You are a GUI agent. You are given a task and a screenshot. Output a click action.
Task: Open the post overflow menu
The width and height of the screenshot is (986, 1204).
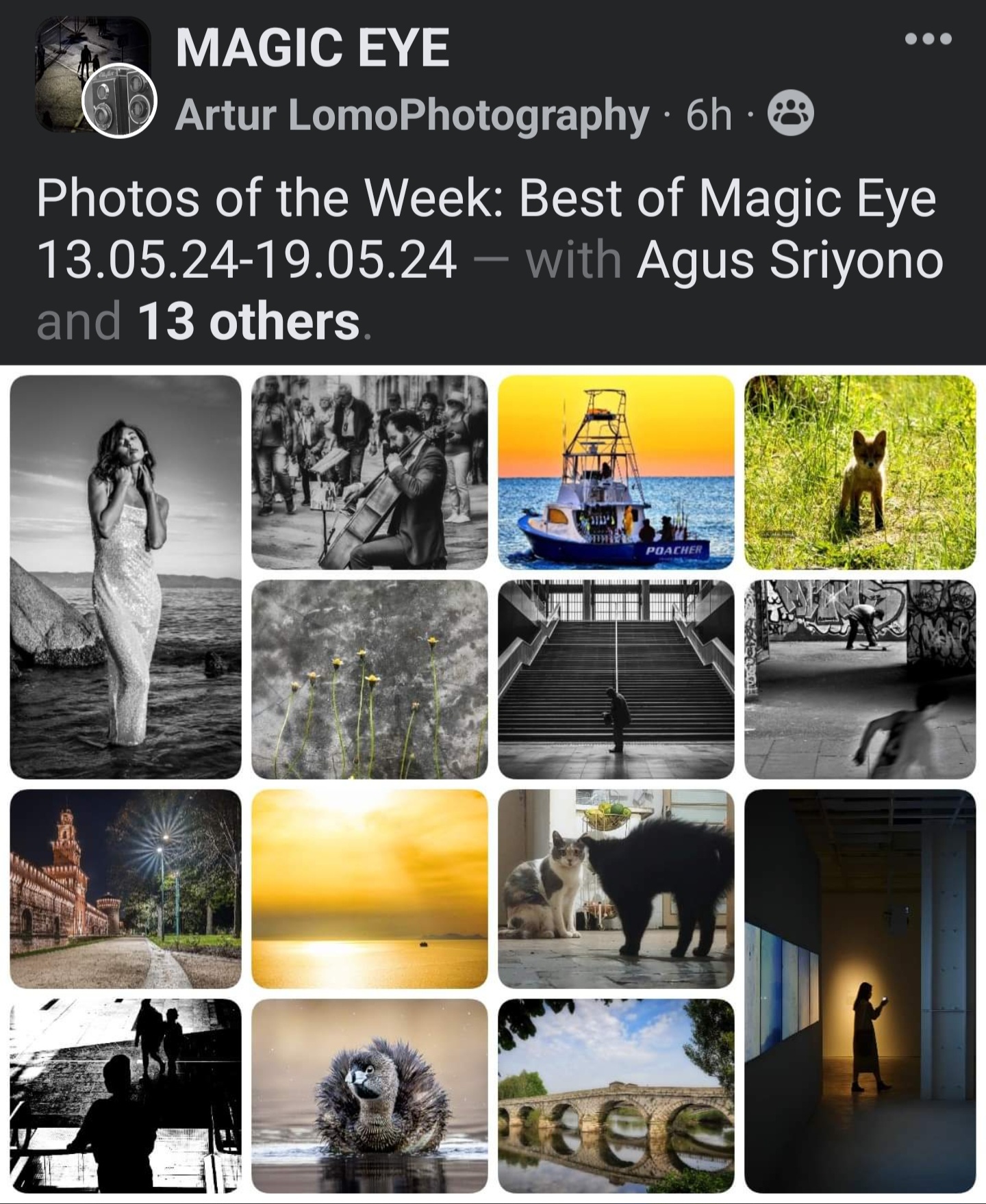pos(928,39)
